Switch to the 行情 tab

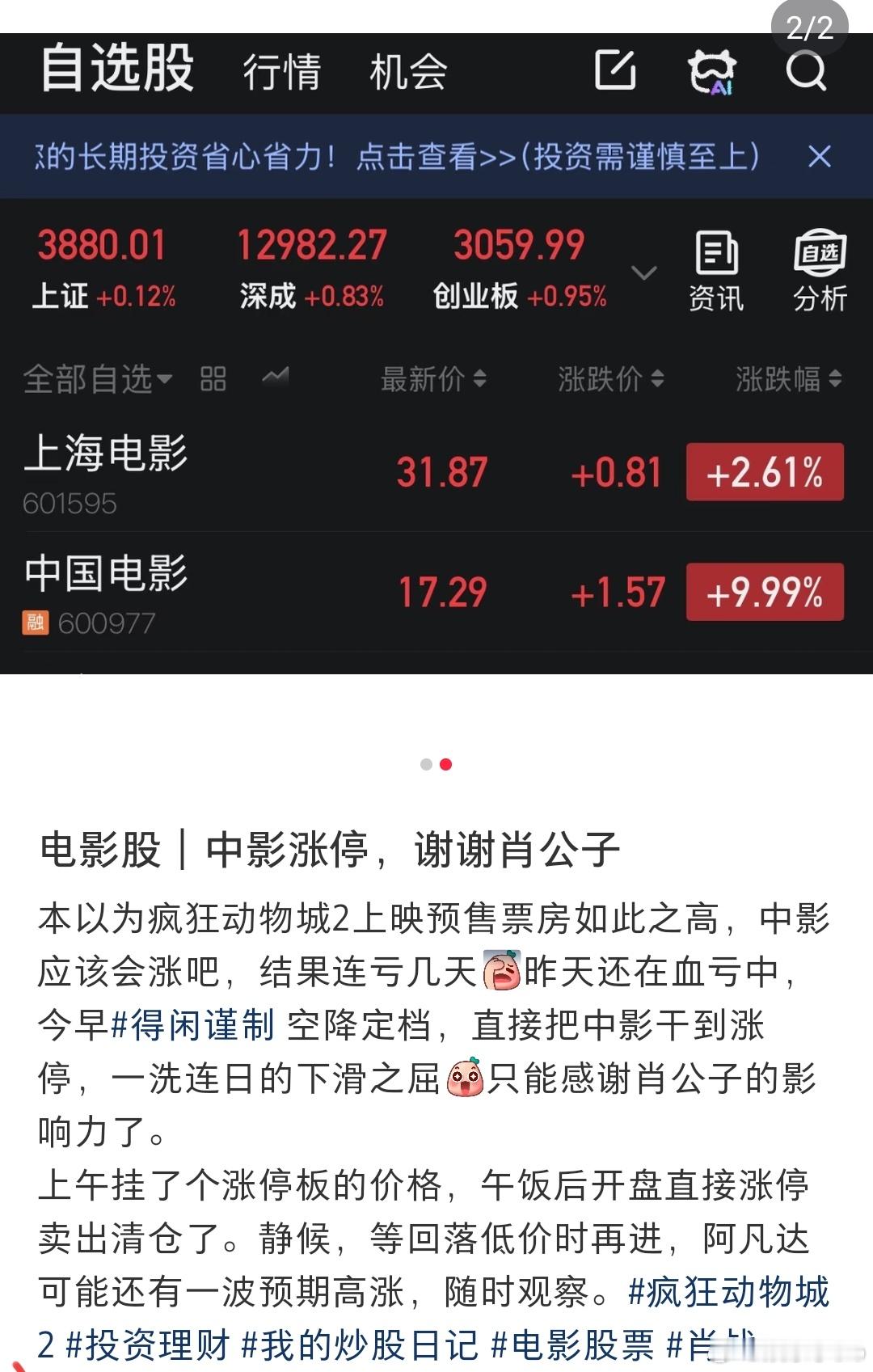click(282, 73)
